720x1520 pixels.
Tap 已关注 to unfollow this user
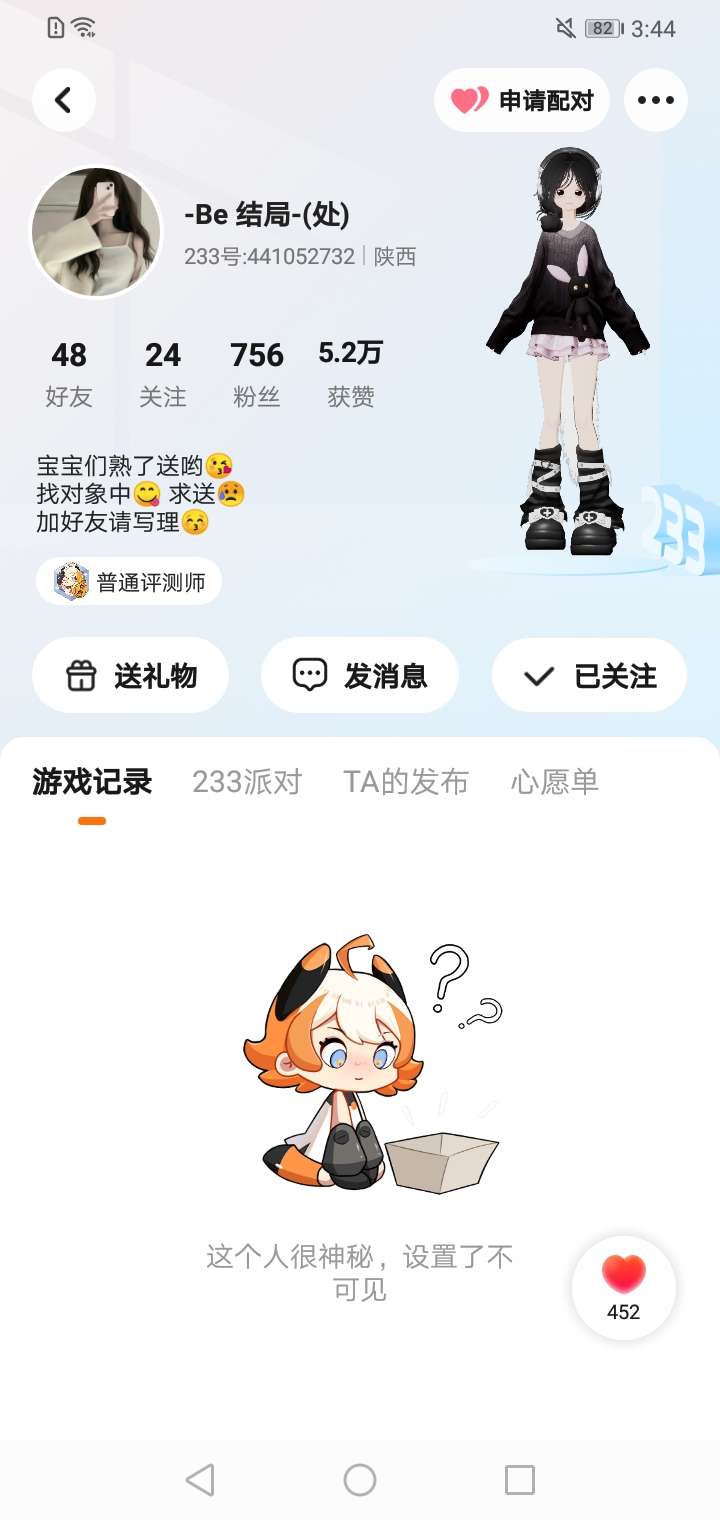590,676
